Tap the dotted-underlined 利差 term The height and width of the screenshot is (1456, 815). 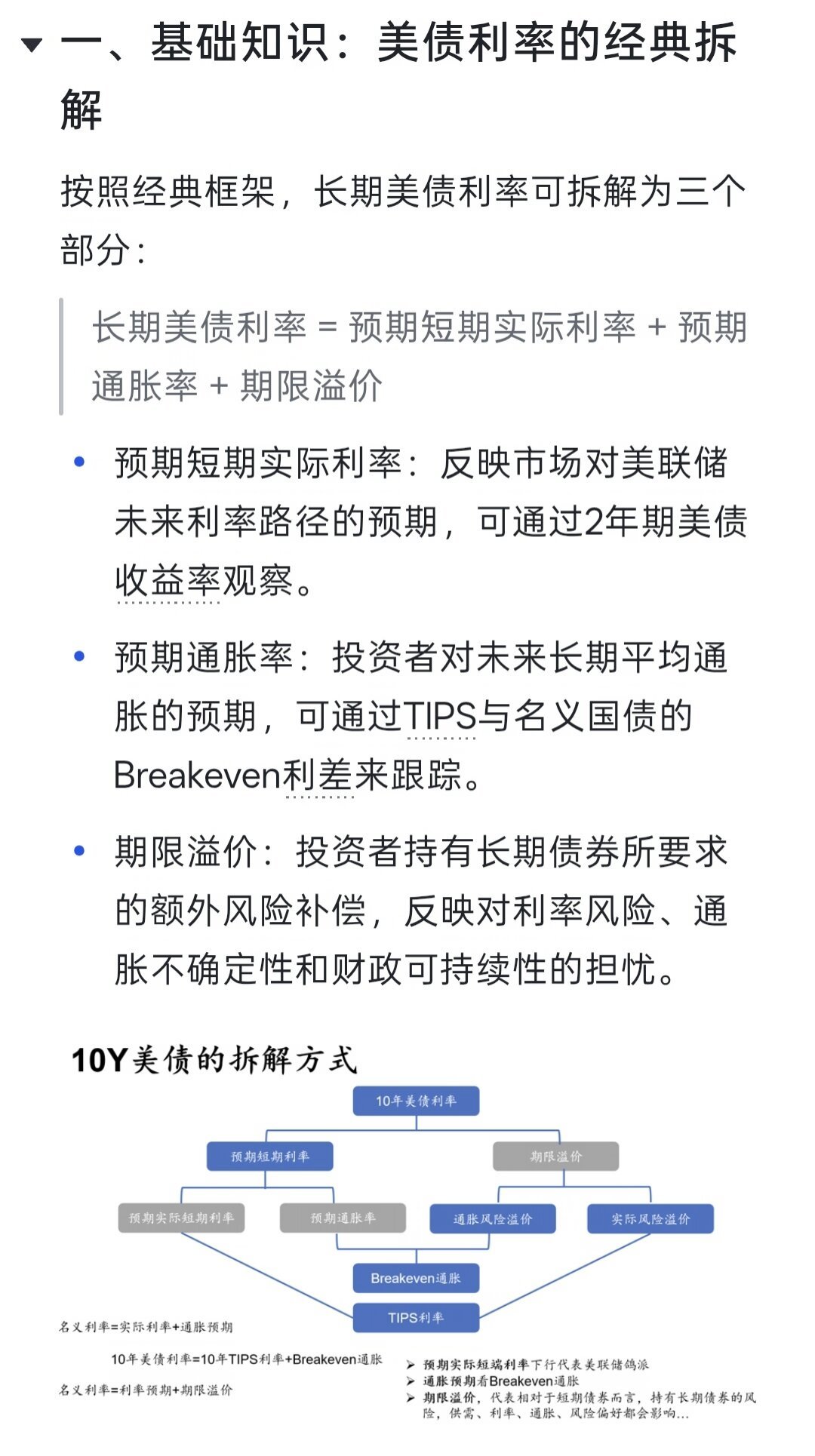click(x=320, y=776)
